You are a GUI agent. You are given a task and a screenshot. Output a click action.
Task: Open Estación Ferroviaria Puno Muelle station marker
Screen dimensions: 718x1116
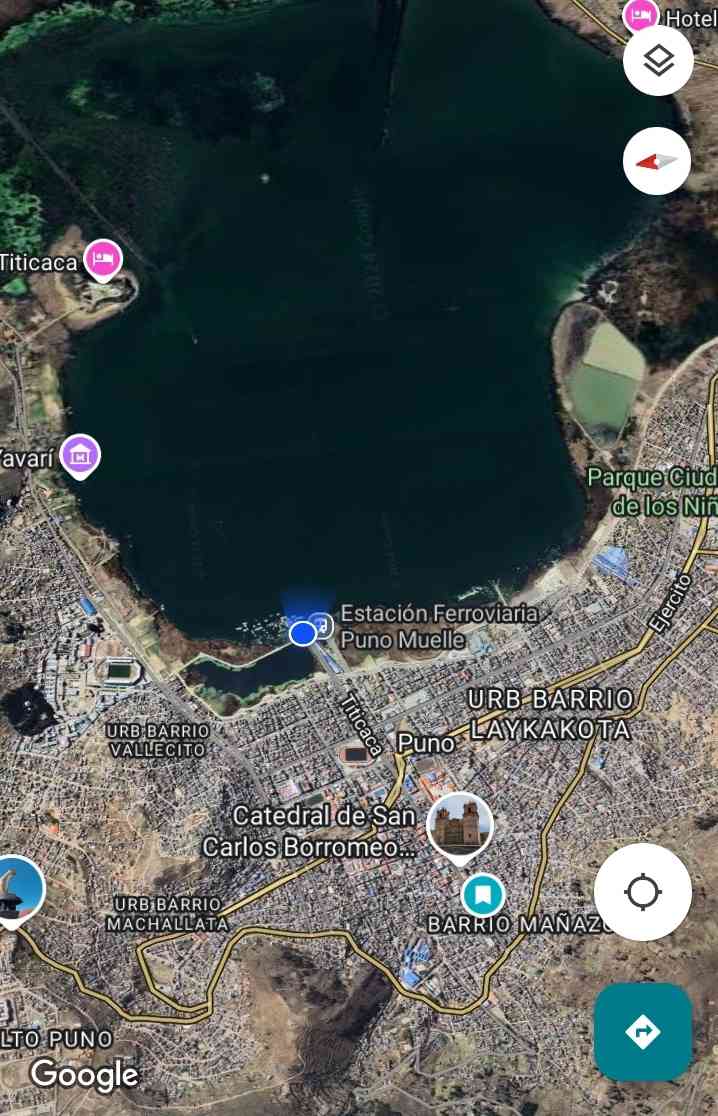320,622
